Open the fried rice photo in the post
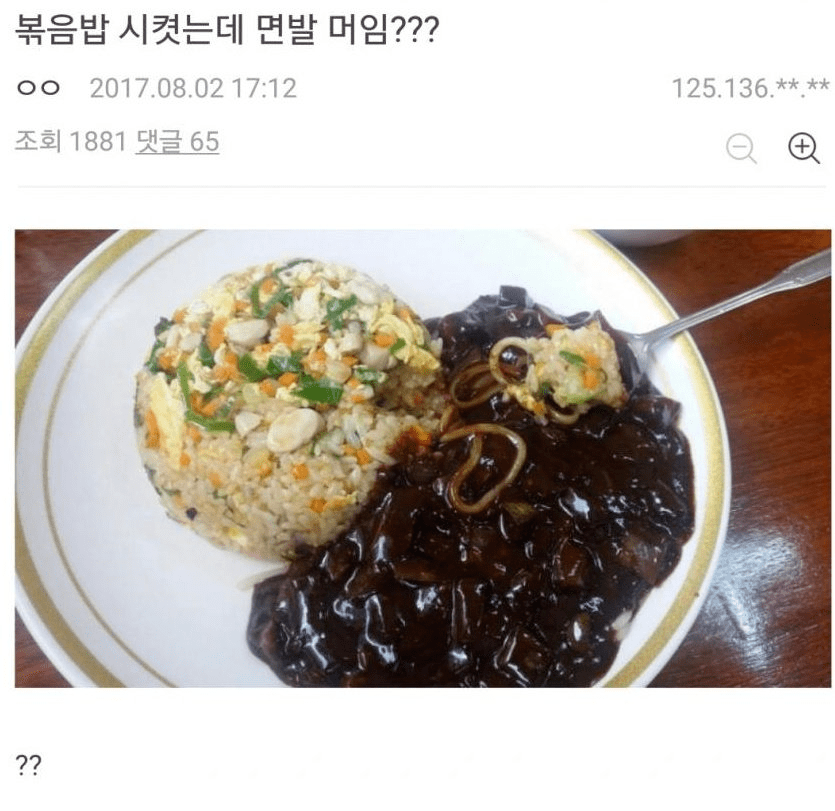The width and height of the screenshot is (835, 811). click(x=422, y=458)
